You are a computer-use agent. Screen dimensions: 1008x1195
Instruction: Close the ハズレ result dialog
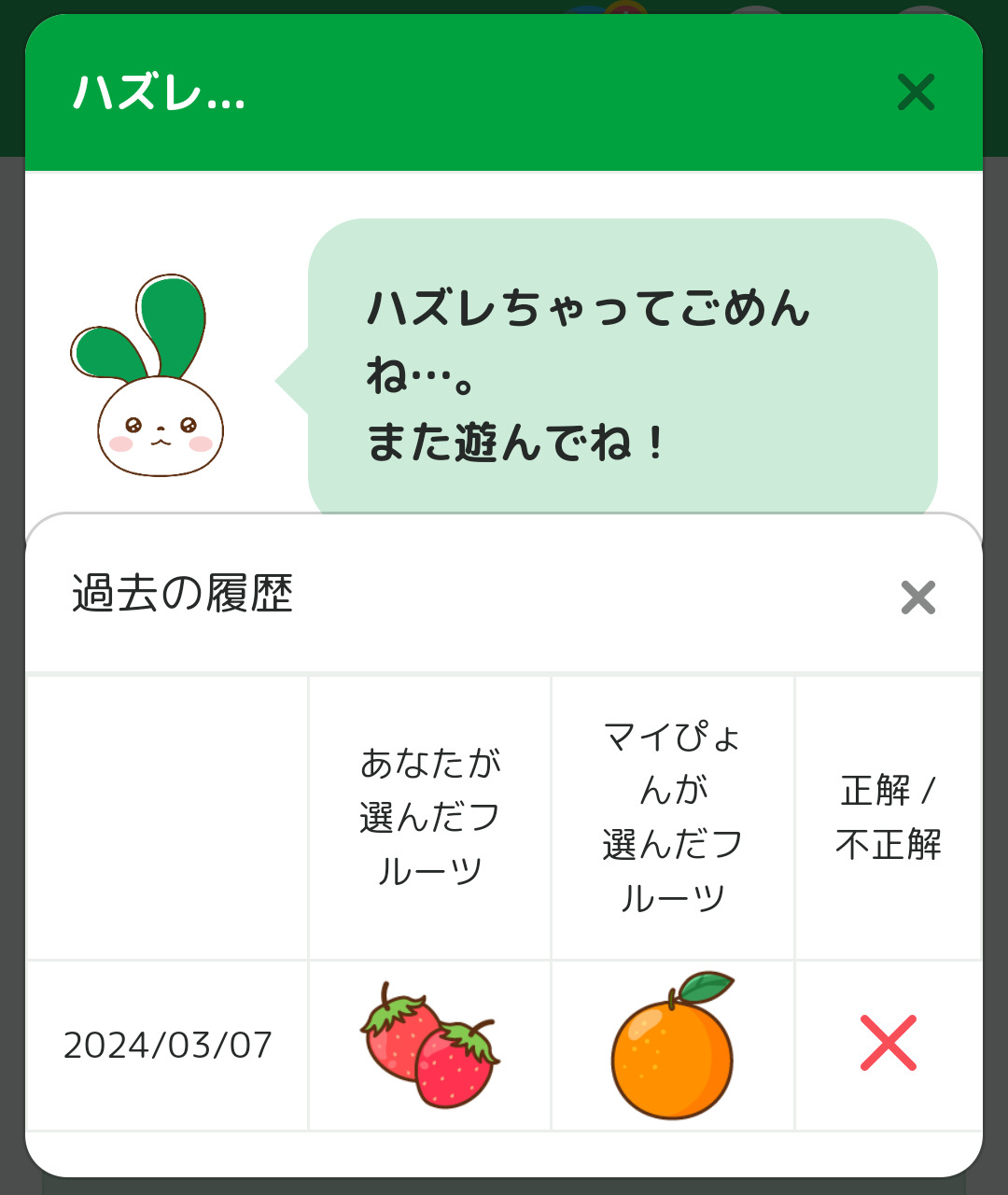pos(916,92)
